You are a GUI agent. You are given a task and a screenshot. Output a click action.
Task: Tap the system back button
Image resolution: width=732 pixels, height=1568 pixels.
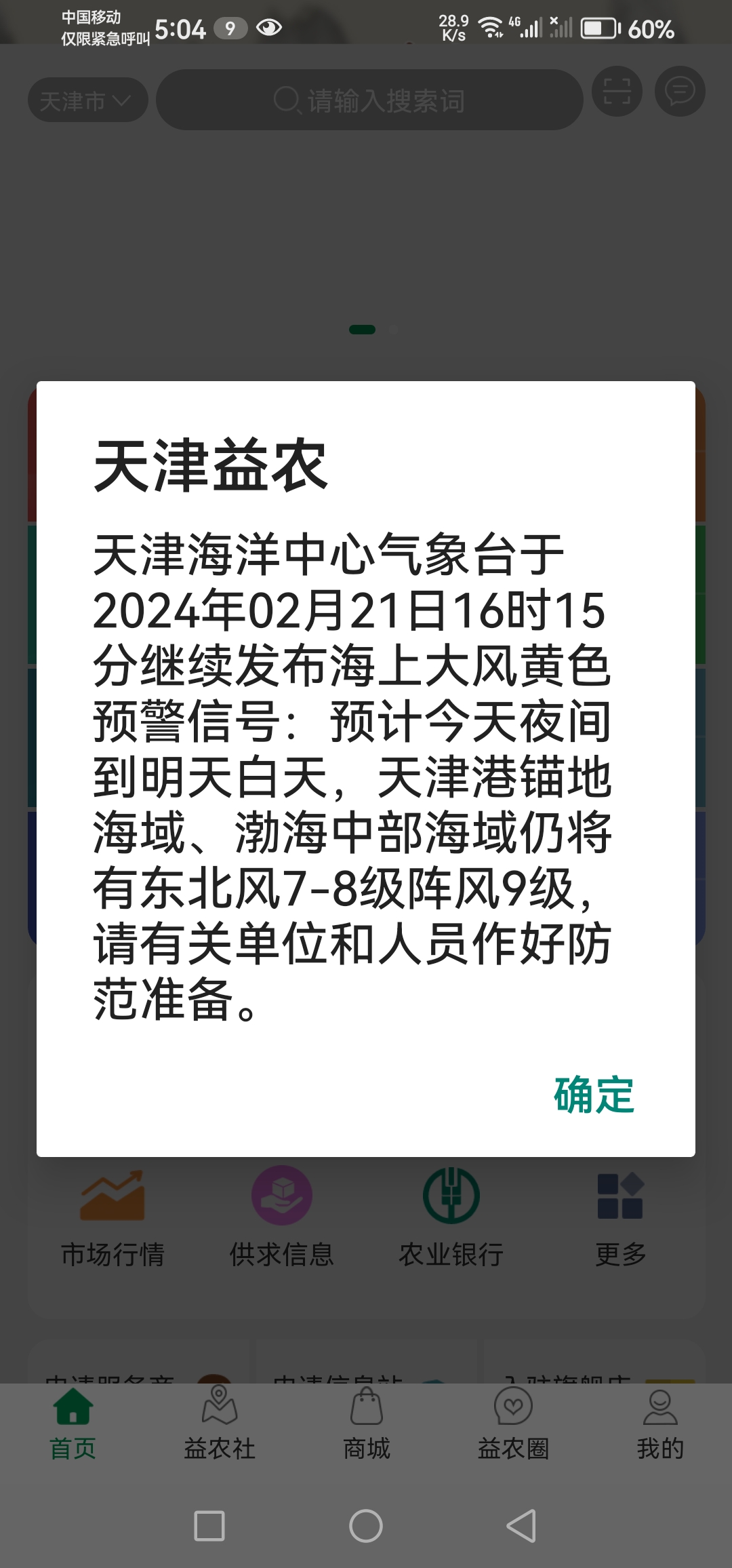pyautogui.click(x=521, y=1527)
